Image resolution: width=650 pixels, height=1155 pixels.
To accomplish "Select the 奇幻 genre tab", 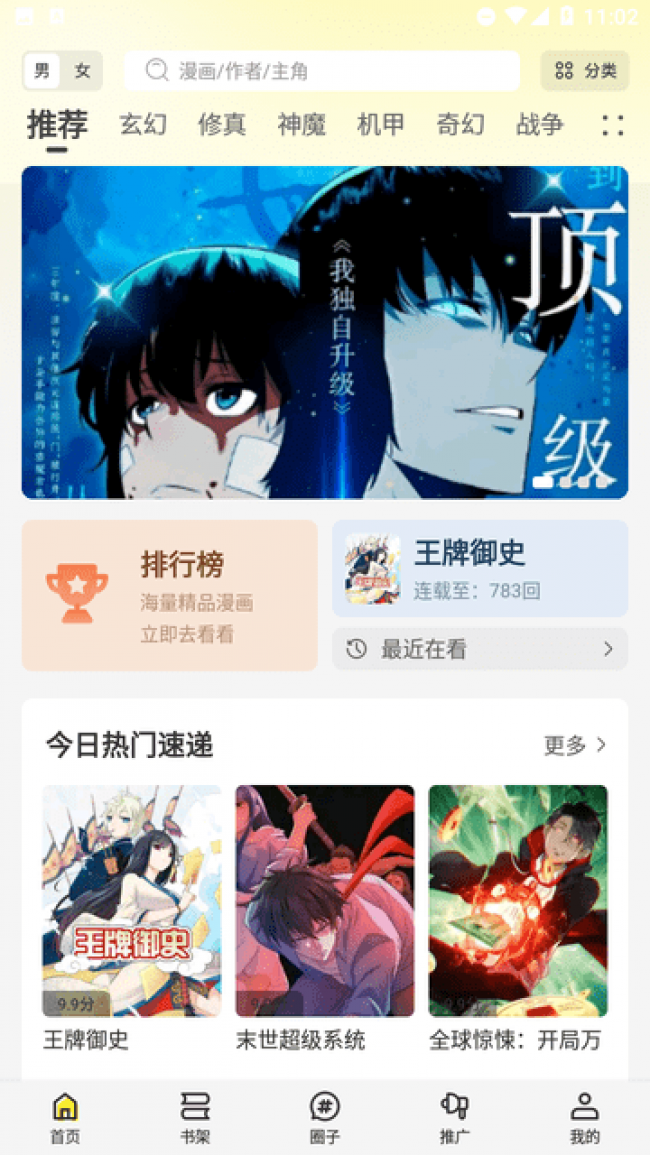I will click(x=460, y=125).
